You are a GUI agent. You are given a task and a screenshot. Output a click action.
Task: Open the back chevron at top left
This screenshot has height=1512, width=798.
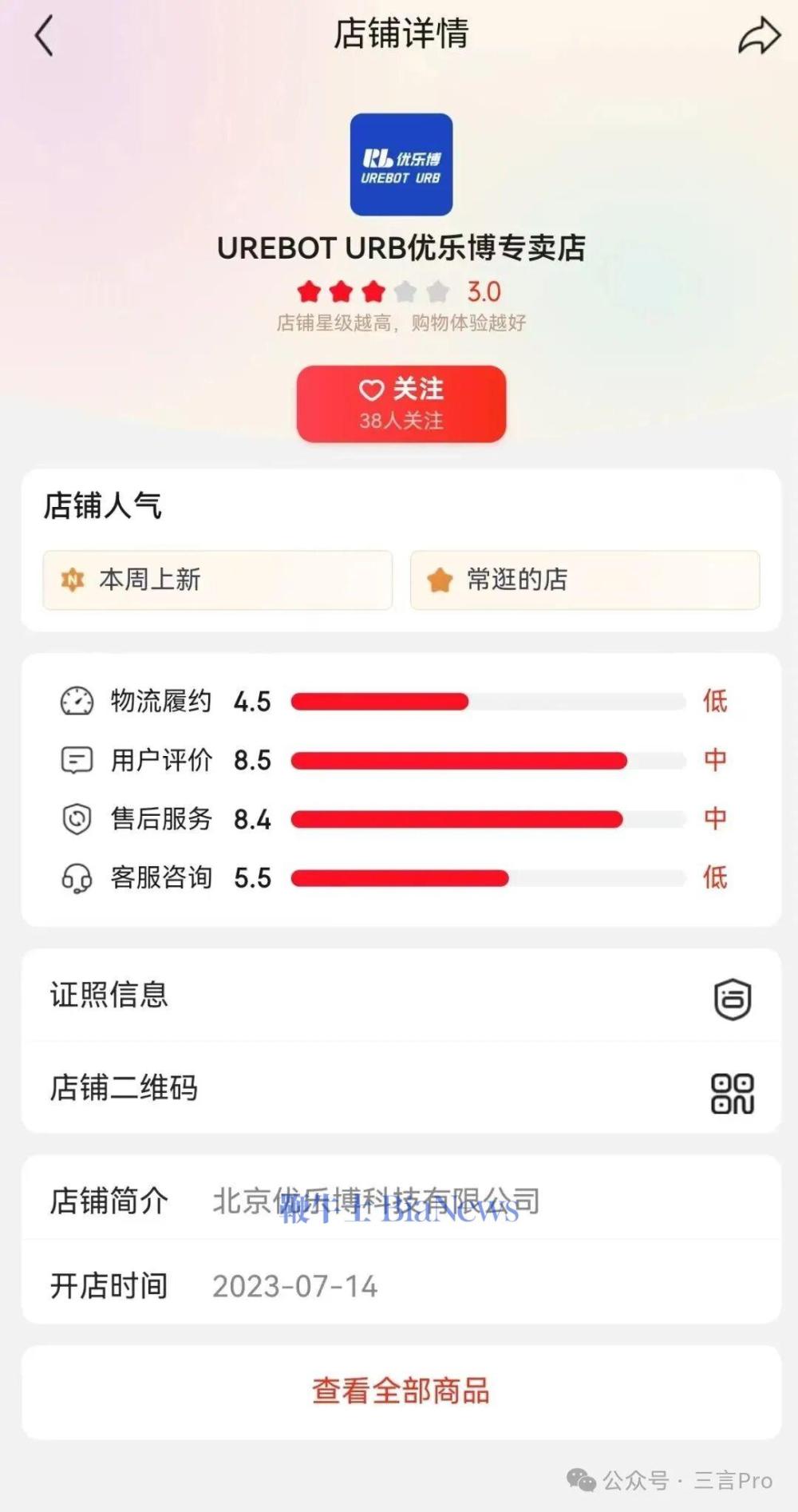(x=44, y=35)
